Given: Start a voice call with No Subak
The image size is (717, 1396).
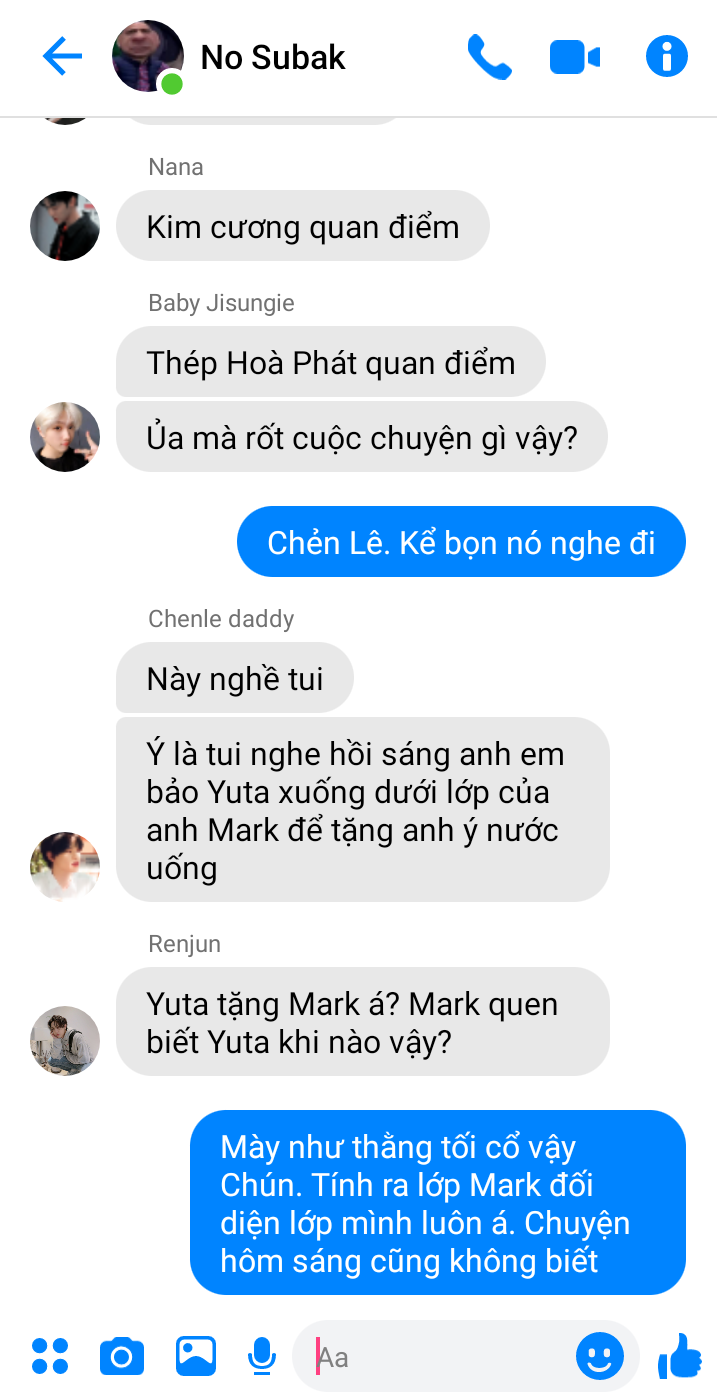Looking at the screenshot, I should pyautogui.click(x=489, y=57).
